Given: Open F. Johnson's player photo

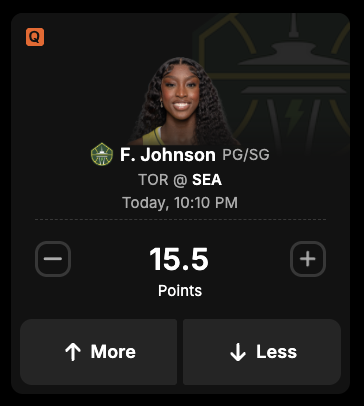Looking at the screenshot, I should pos(180,101).
